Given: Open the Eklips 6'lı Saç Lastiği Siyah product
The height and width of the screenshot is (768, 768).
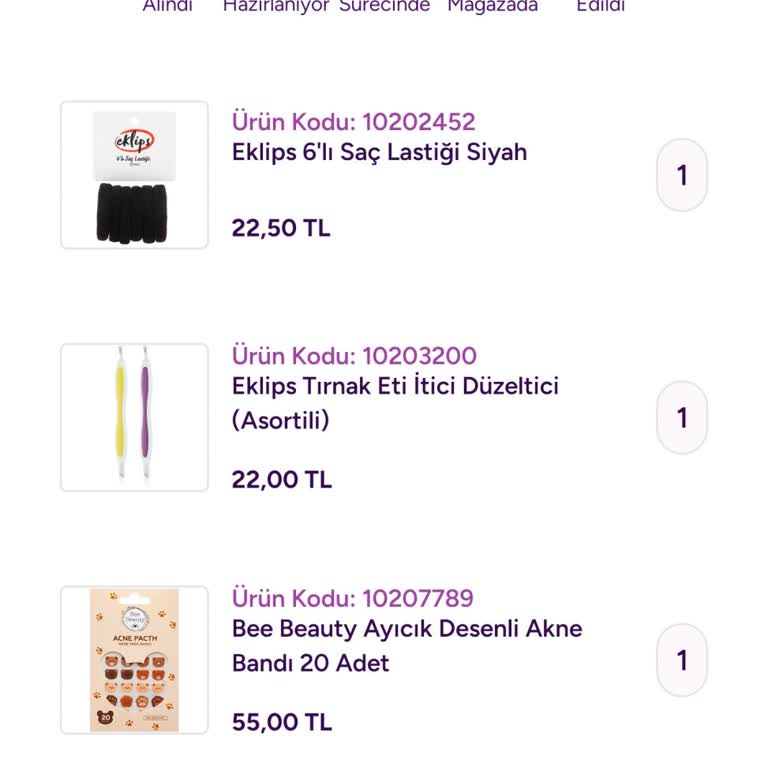Looking at the screenshot, I should click(379, 153).
